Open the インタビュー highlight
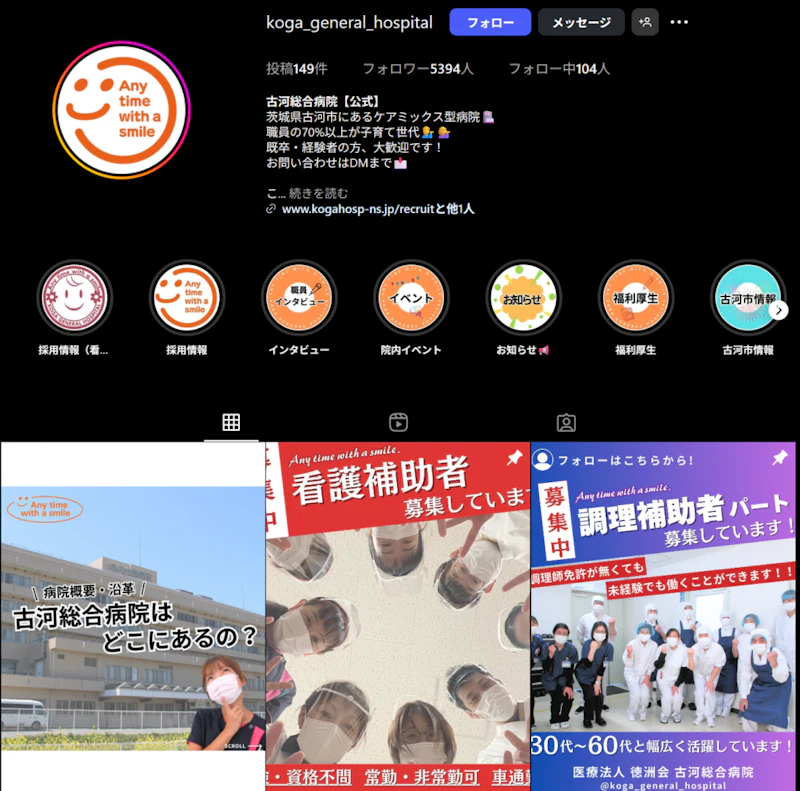 pos(298,298)
